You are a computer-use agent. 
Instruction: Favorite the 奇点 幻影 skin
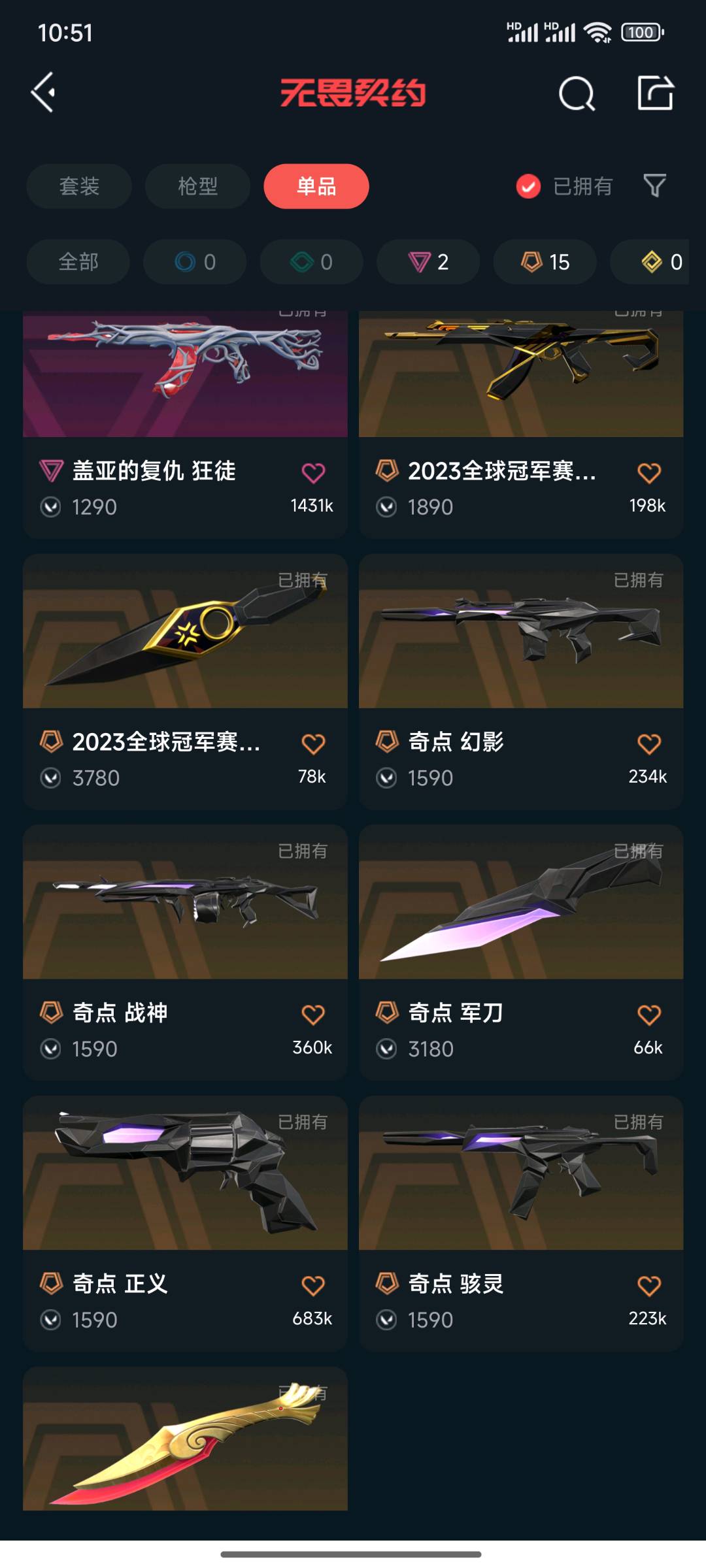648,744
